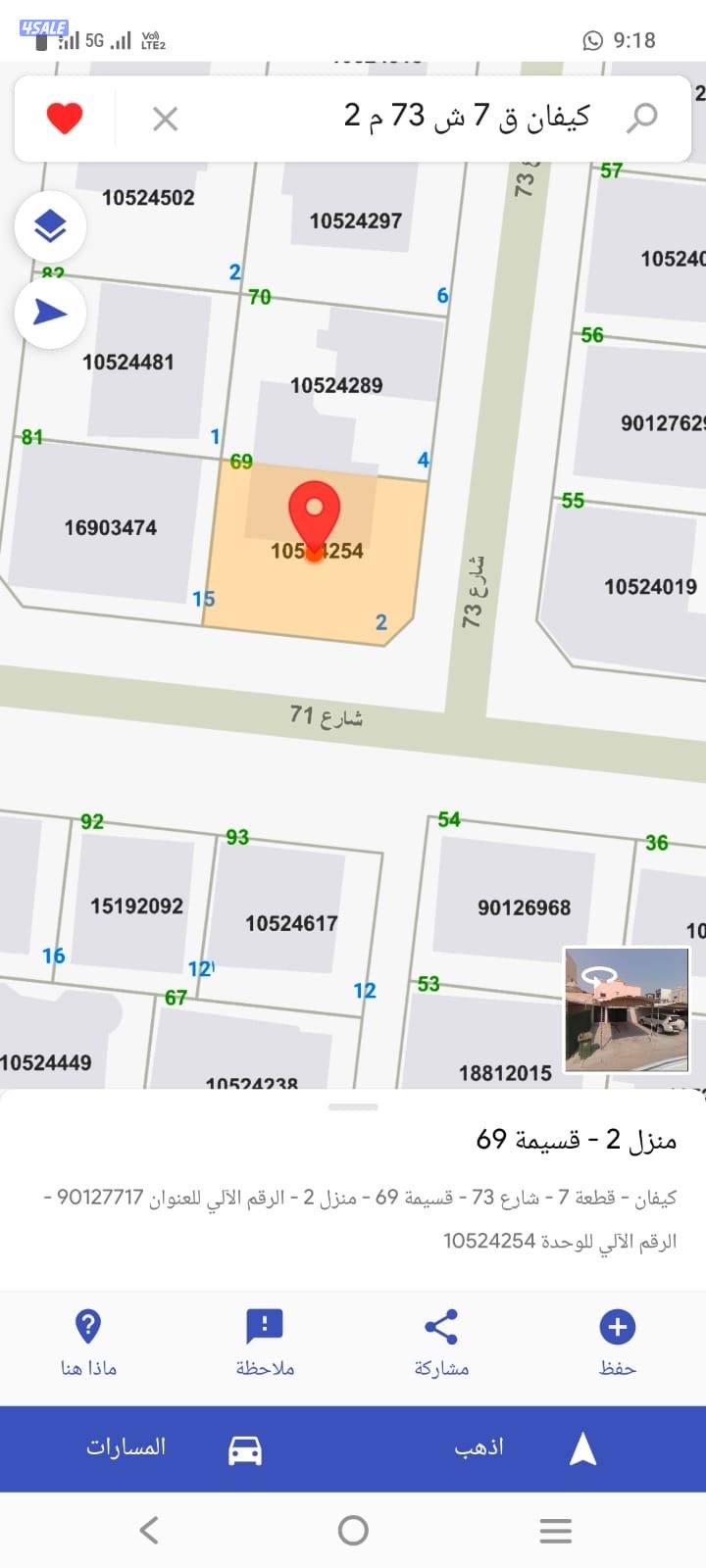Add a note with ملاحظة
Image resolution: width=706 pixels, height=1568 pixels.
coord(265,1342)
